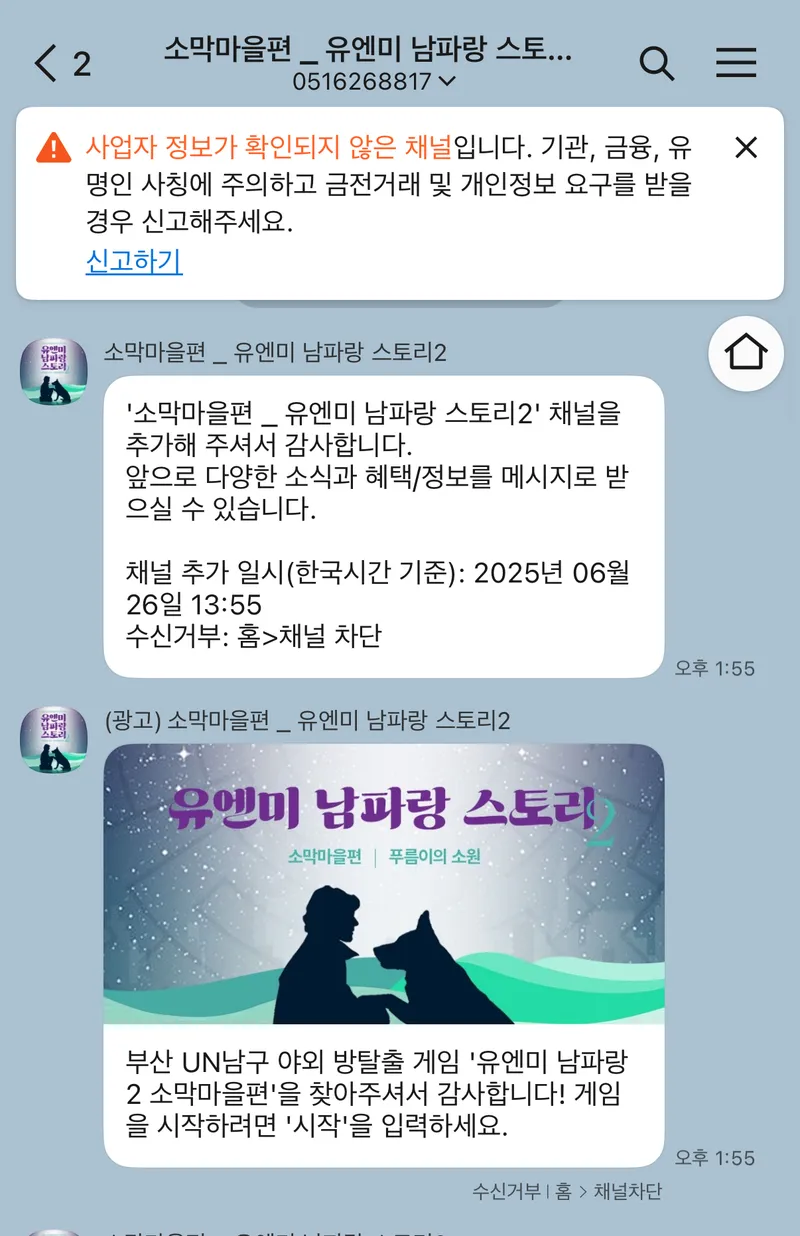Tap 채널차단 under the ad message

coord(627,1192)
